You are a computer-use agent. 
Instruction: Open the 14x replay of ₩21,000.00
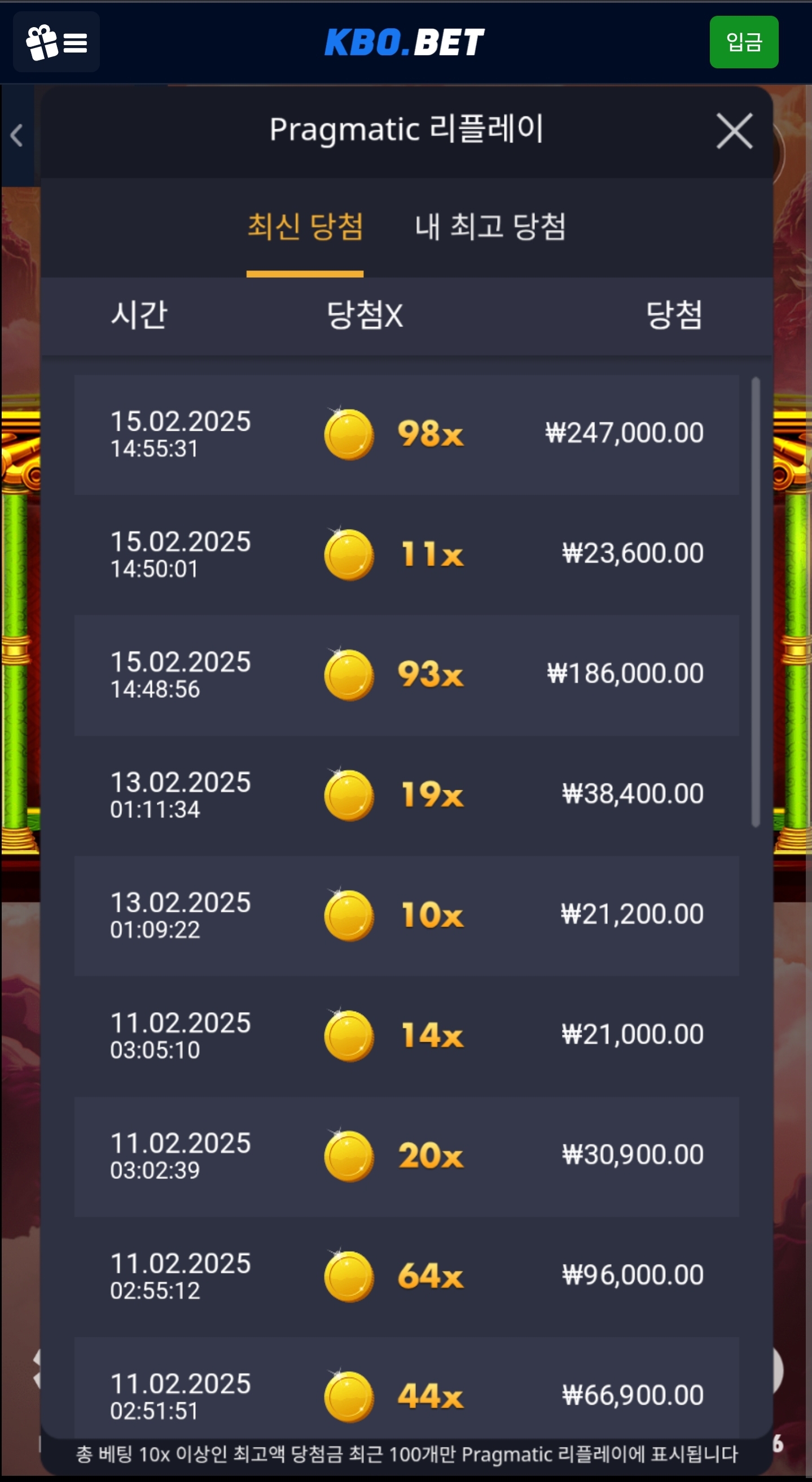pos(406,1035)
